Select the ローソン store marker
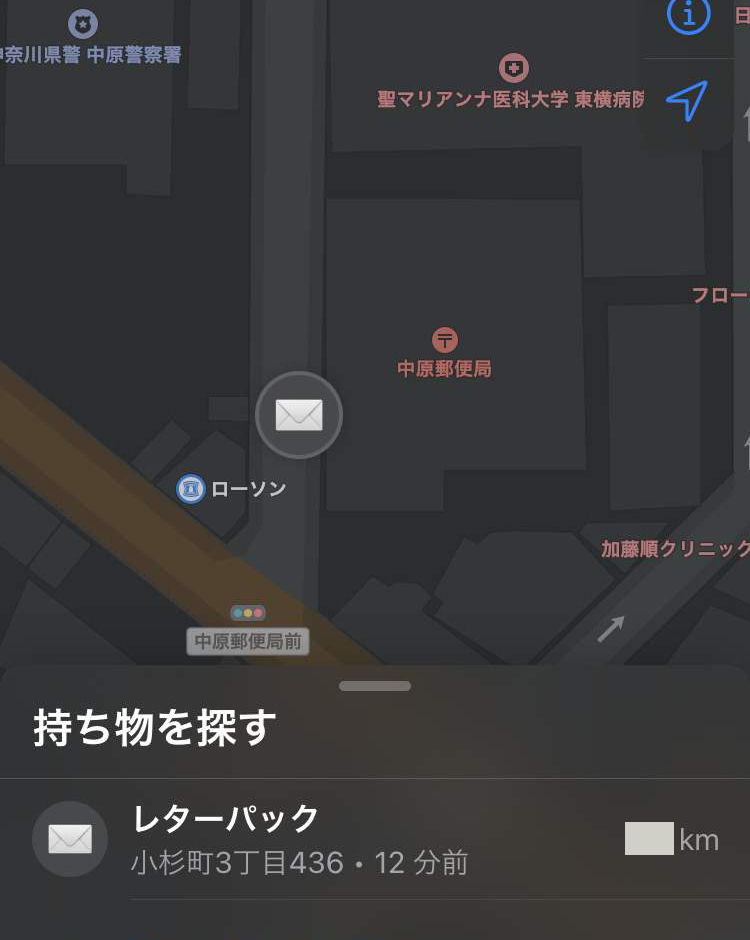Viewport: 750px width, 940px height. point(191,489)
